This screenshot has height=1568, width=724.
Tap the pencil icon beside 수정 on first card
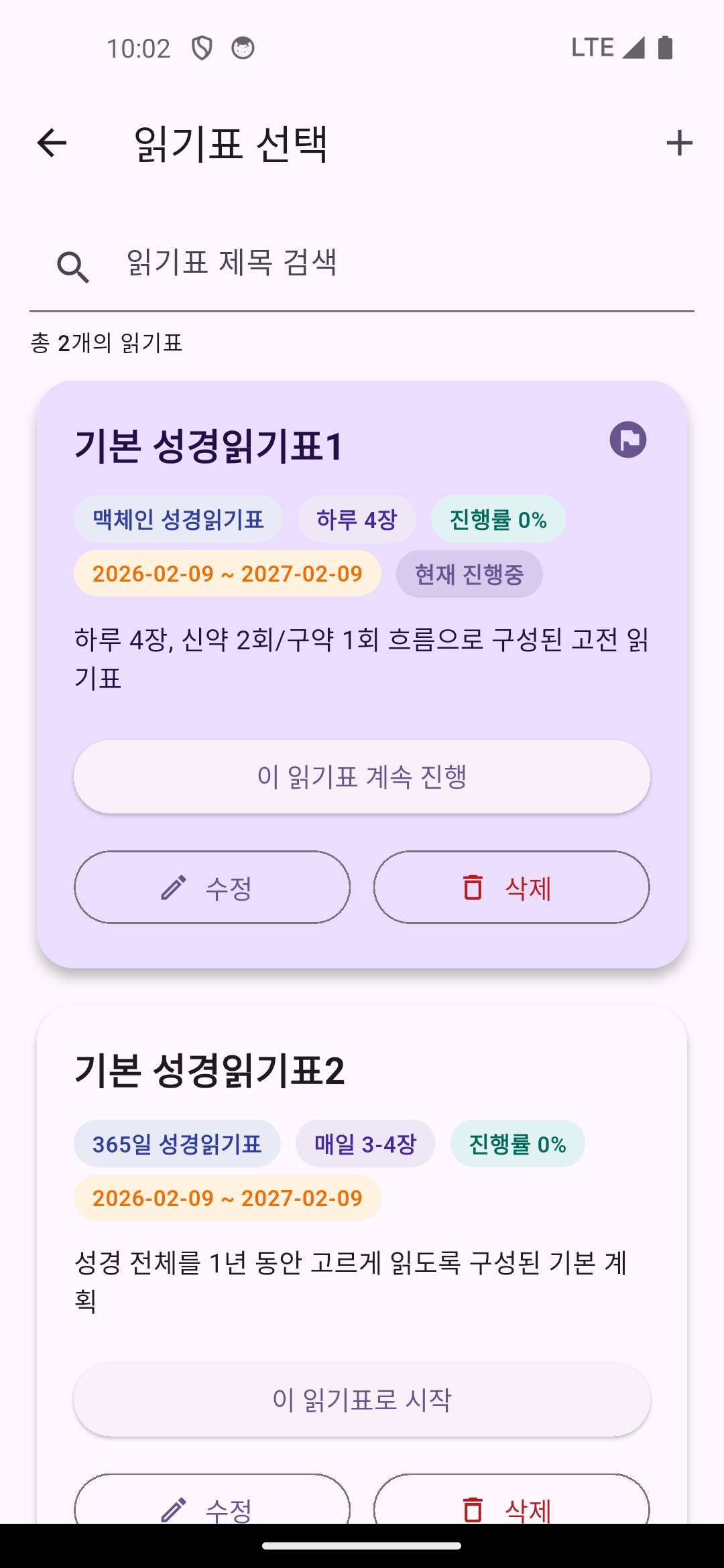tap(174, 886)
